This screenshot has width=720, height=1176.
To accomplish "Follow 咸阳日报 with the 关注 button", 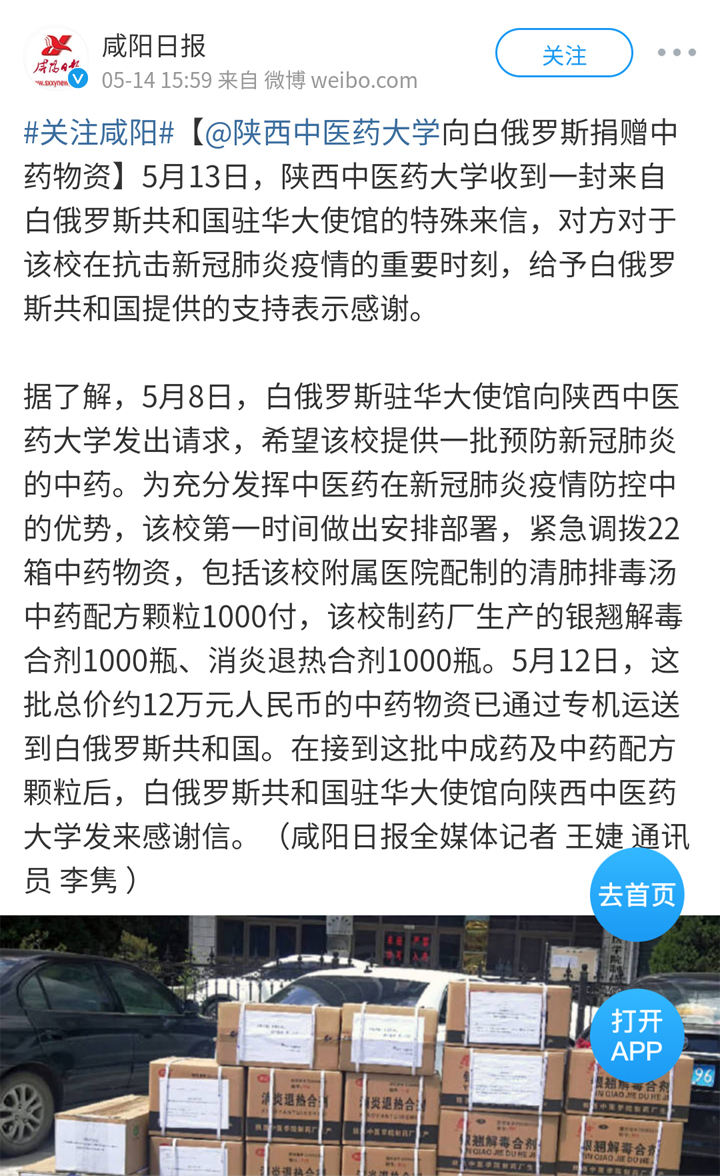I will pyautogui.click(x=564, y=53).
